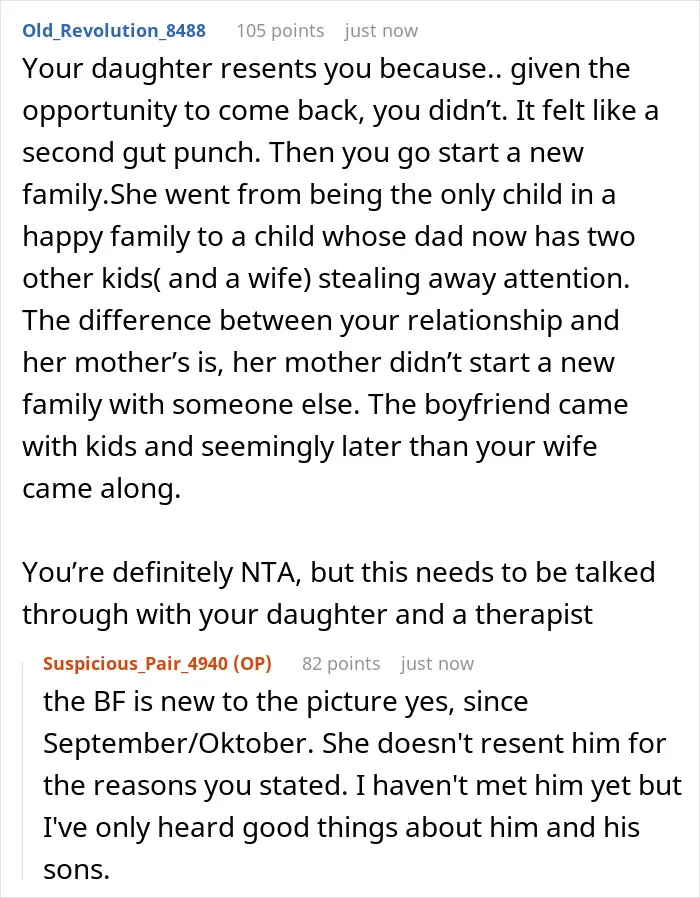This screenshot has height=898, width=700.
Task: Open Old_Revolution_8488's profile
Action: coord(114,30)
